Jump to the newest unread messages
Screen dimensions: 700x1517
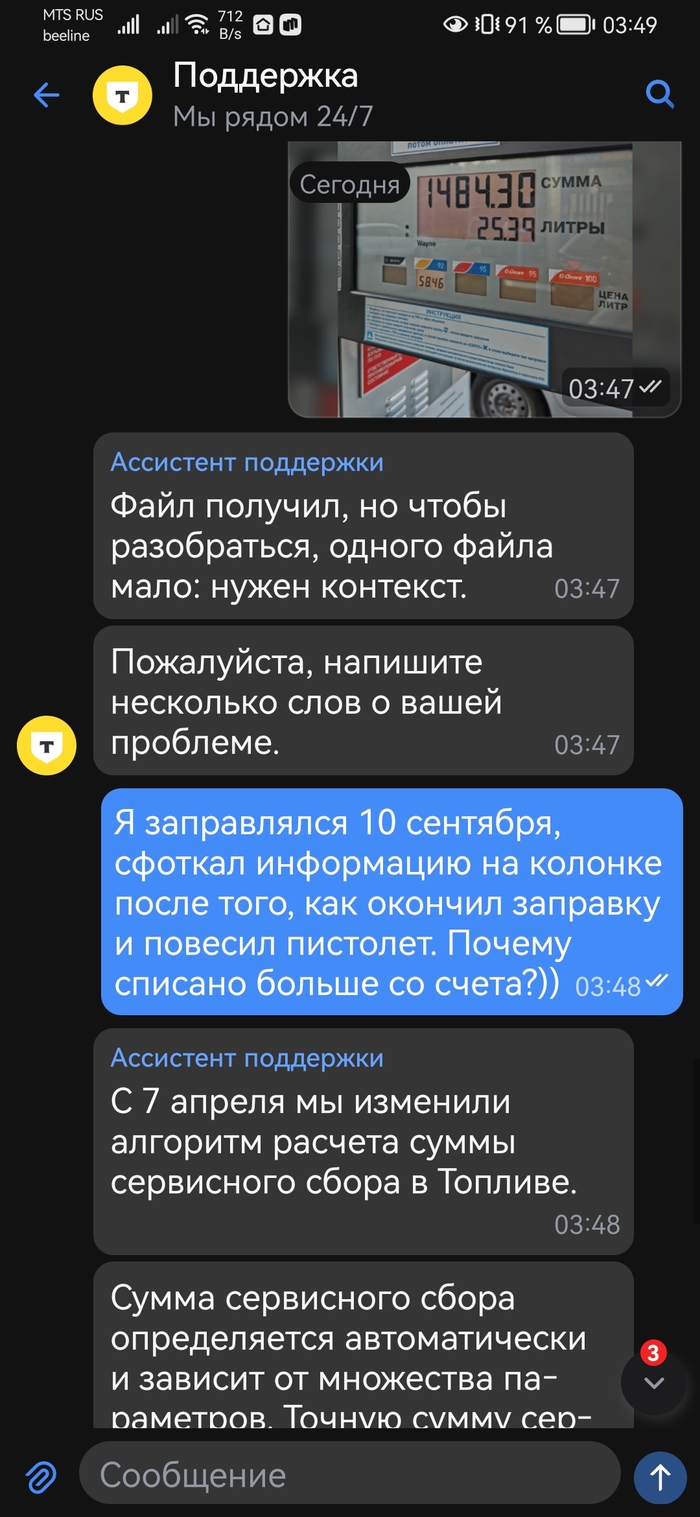click(654, 1382)
